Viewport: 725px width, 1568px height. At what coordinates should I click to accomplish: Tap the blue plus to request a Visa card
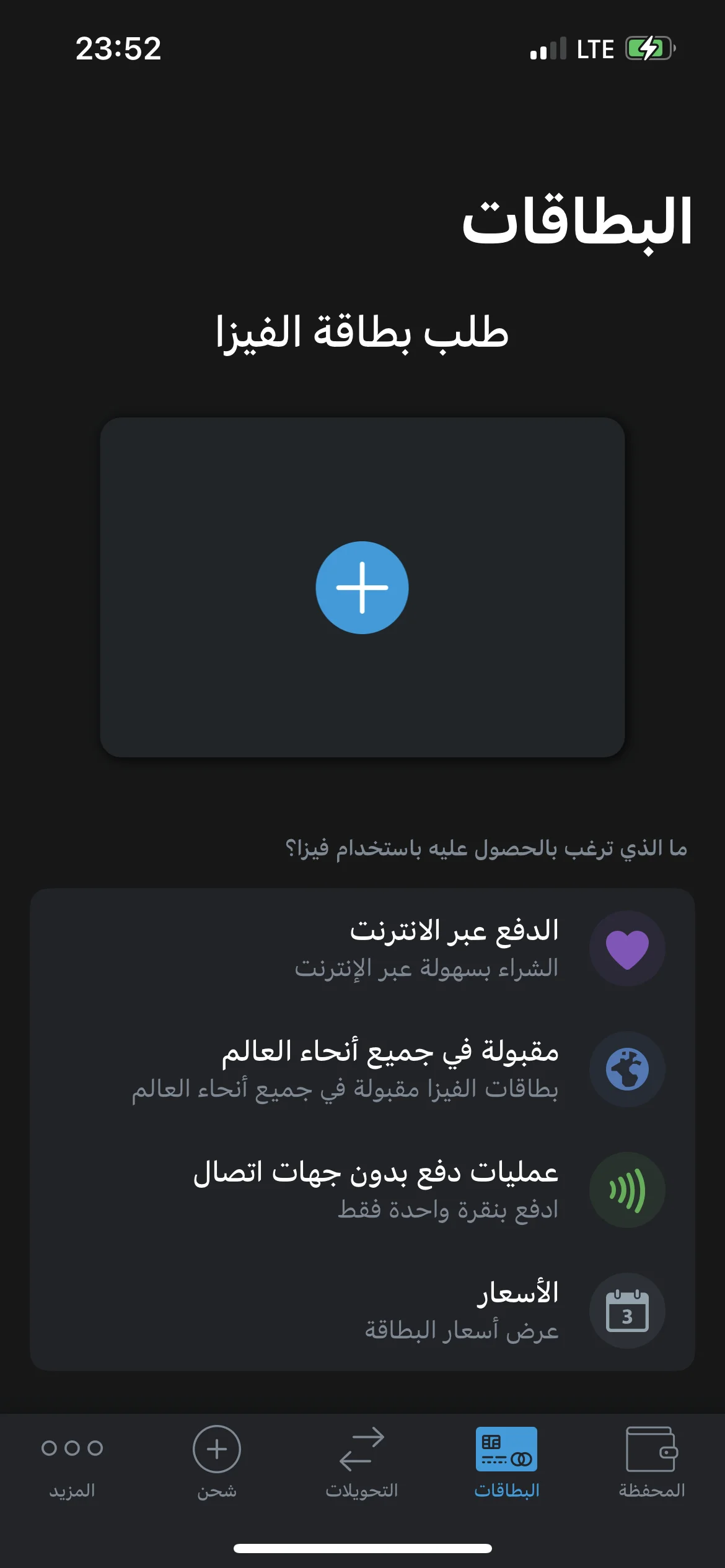coord(362,587)
